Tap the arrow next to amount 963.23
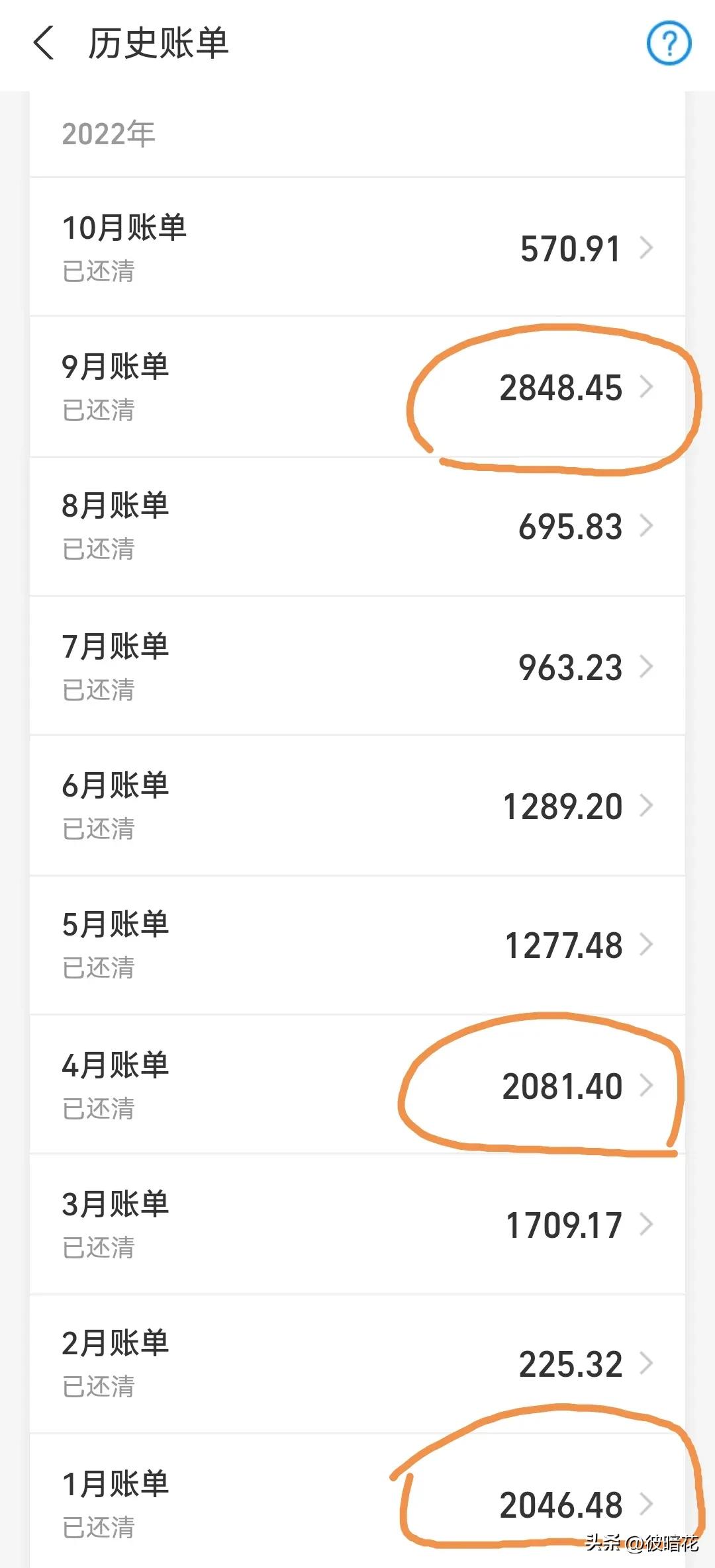Viewport: 715px width, 1568px height. (x=645, y=668)
